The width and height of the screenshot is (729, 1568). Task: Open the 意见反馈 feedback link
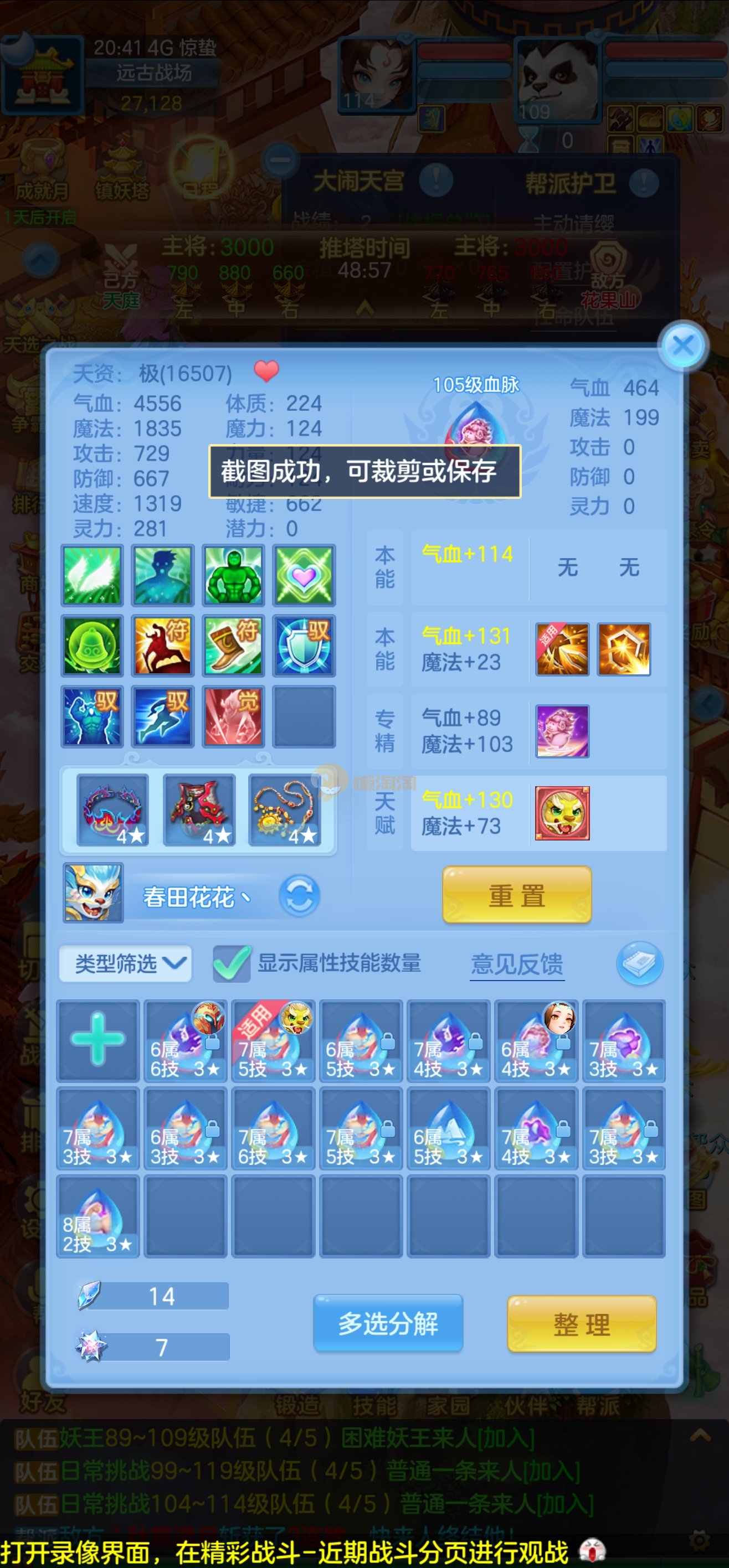[516, 964]
